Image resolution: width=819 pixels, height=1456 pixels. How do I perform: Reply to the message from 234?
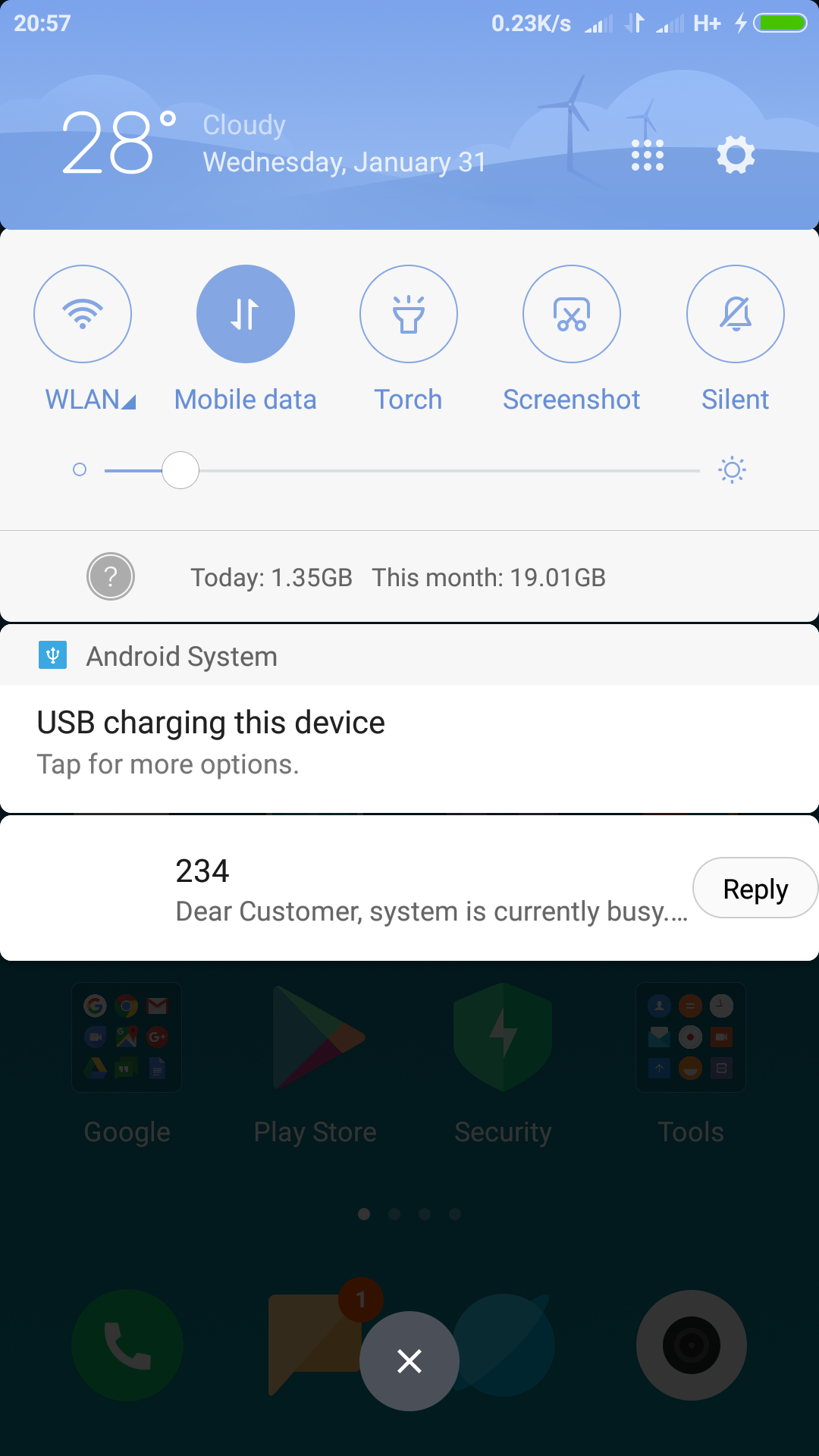point(755,888)
